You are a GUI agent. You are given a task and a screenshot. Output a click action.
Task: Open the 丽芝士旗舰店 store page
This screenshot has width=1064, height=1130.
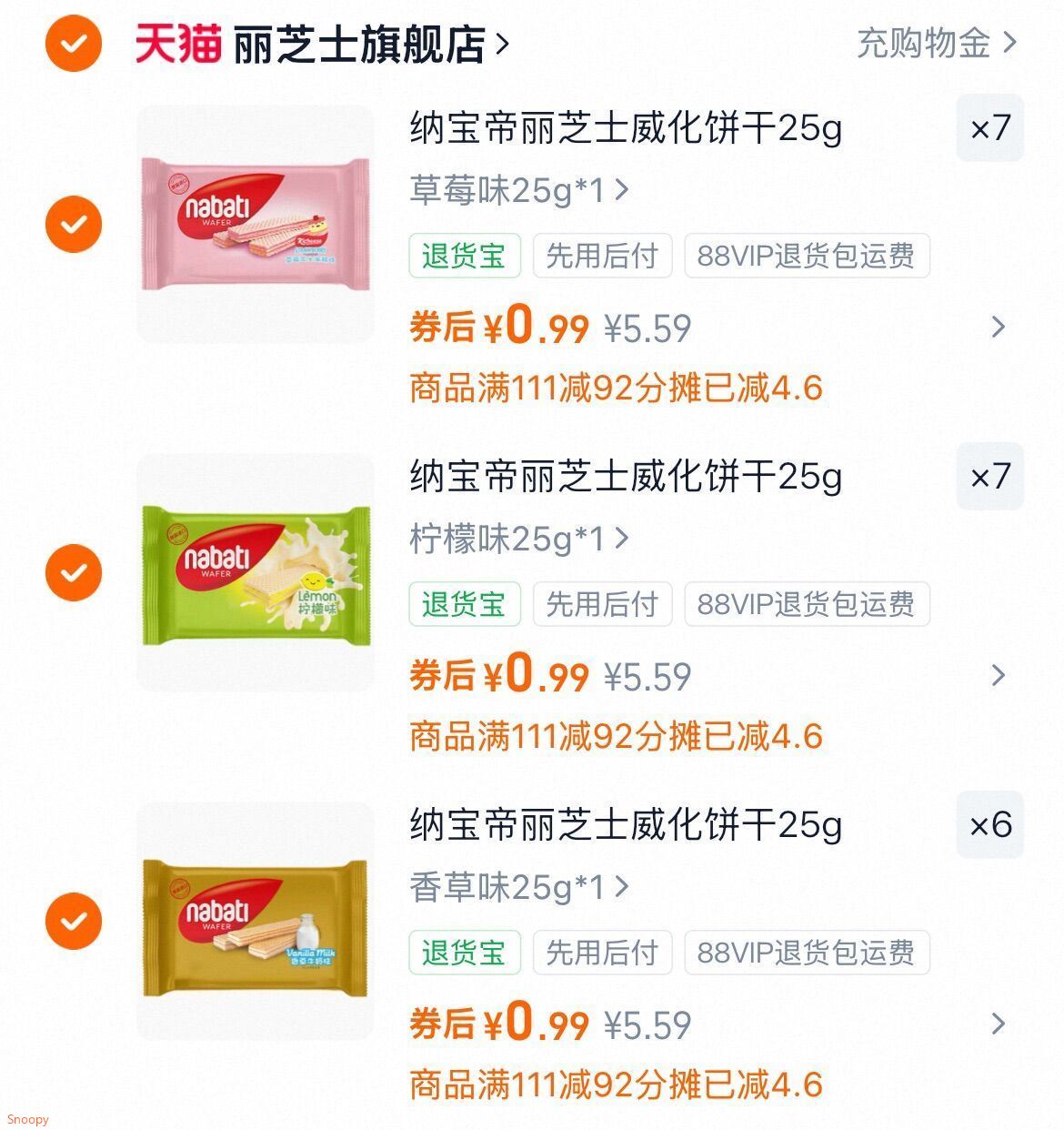point(359,45)
